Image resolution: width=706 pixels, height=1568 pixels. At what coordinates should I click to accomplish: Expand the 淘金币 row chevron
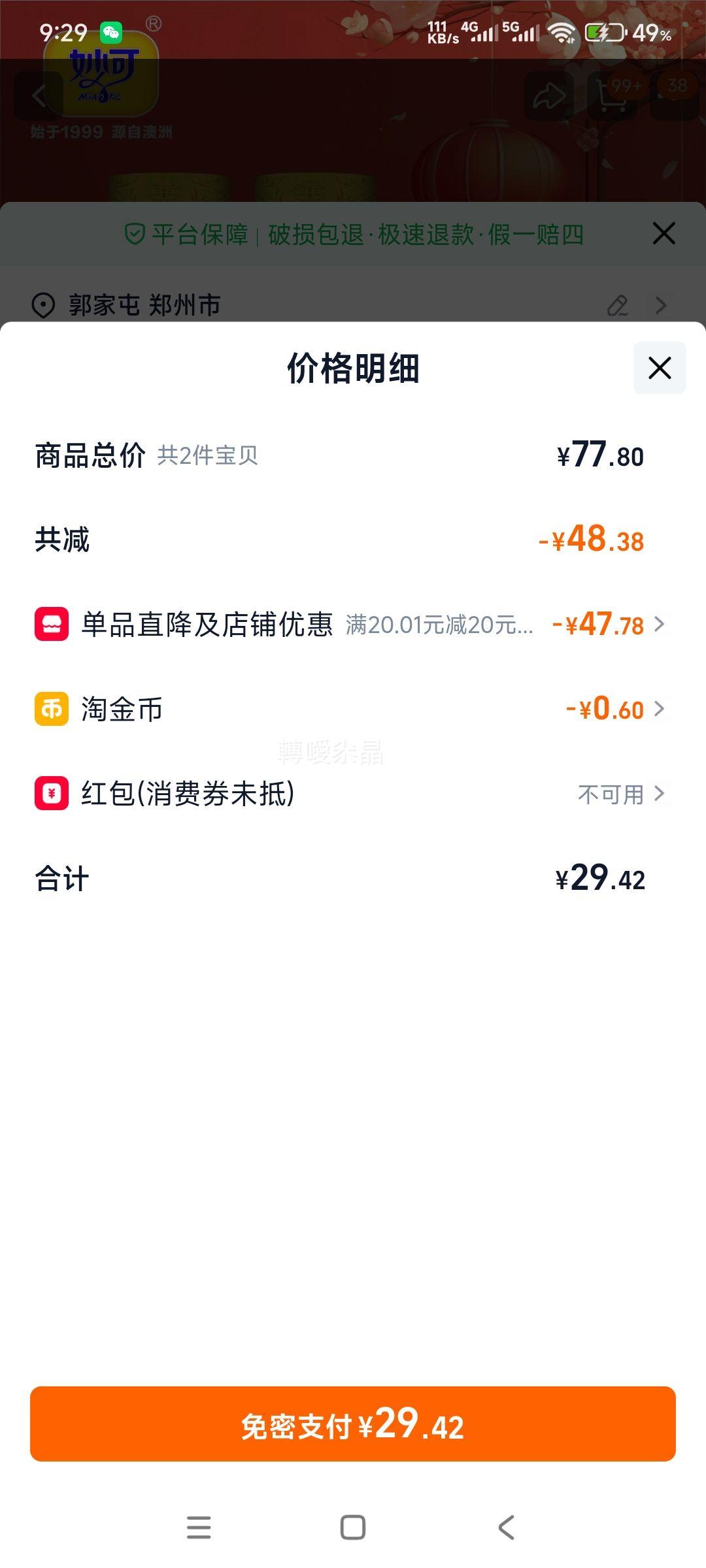tap(662, 710)
